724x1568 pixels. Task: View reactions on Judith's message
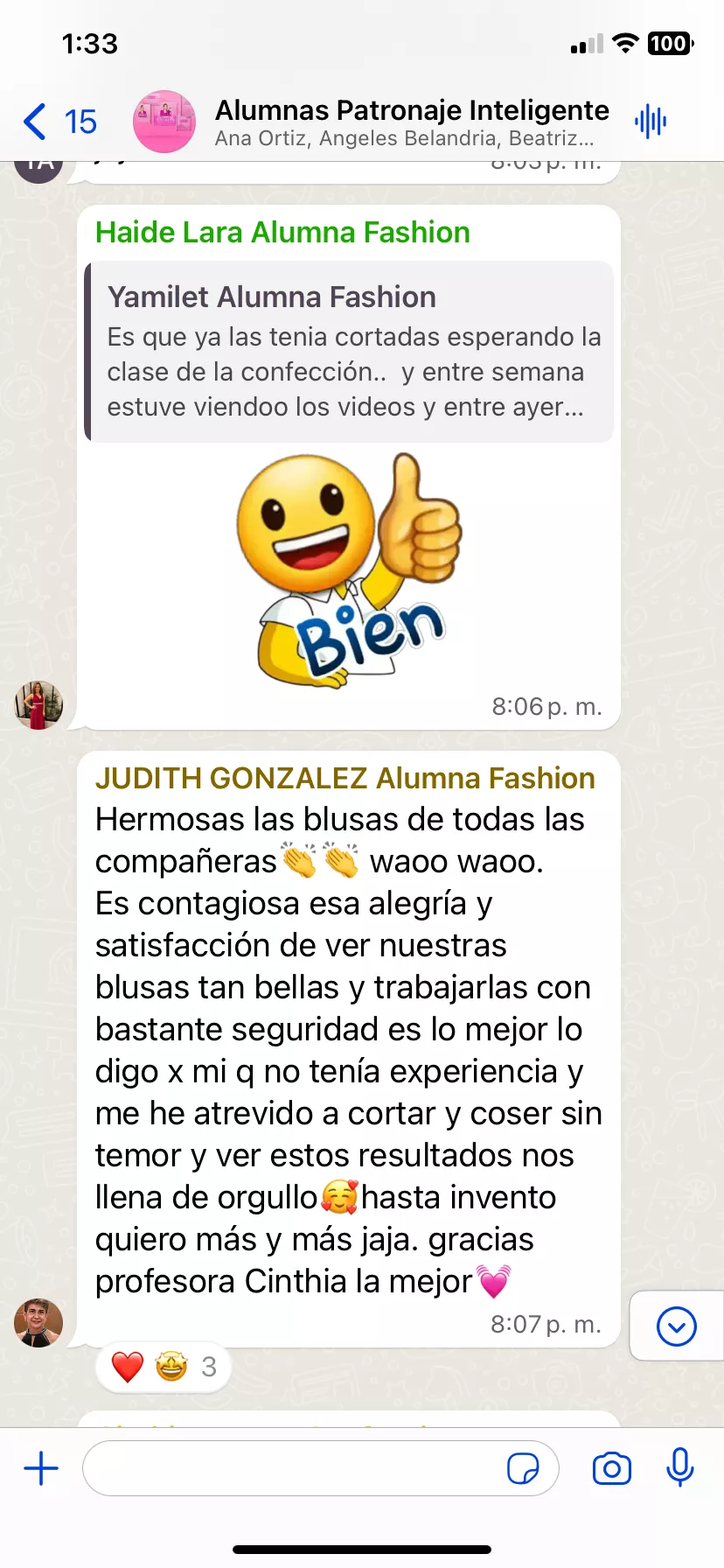coord(164,1367)
